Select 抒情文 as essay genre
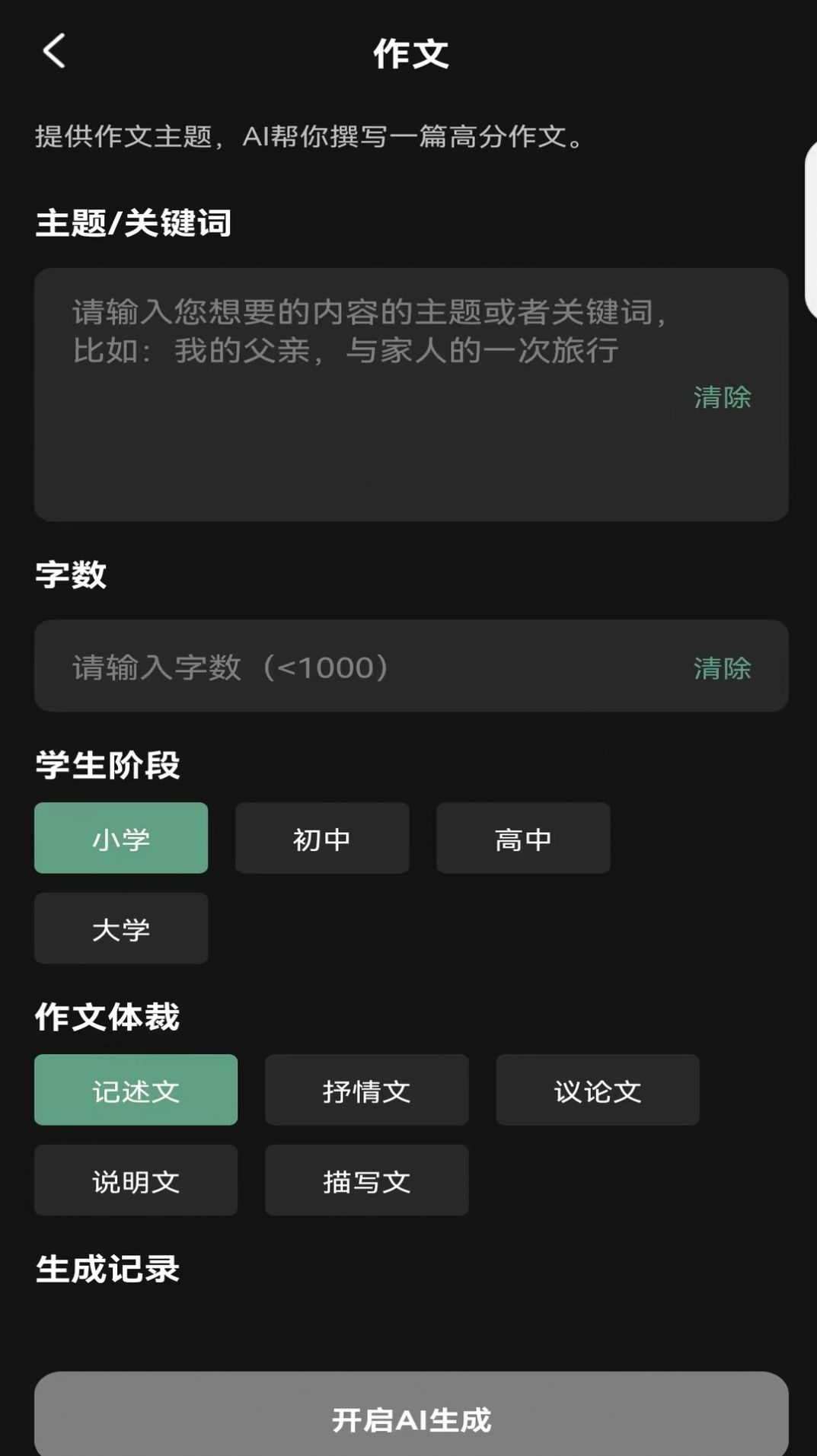This screenshot has width=817, height=1456. click(x=366, y=1090)
